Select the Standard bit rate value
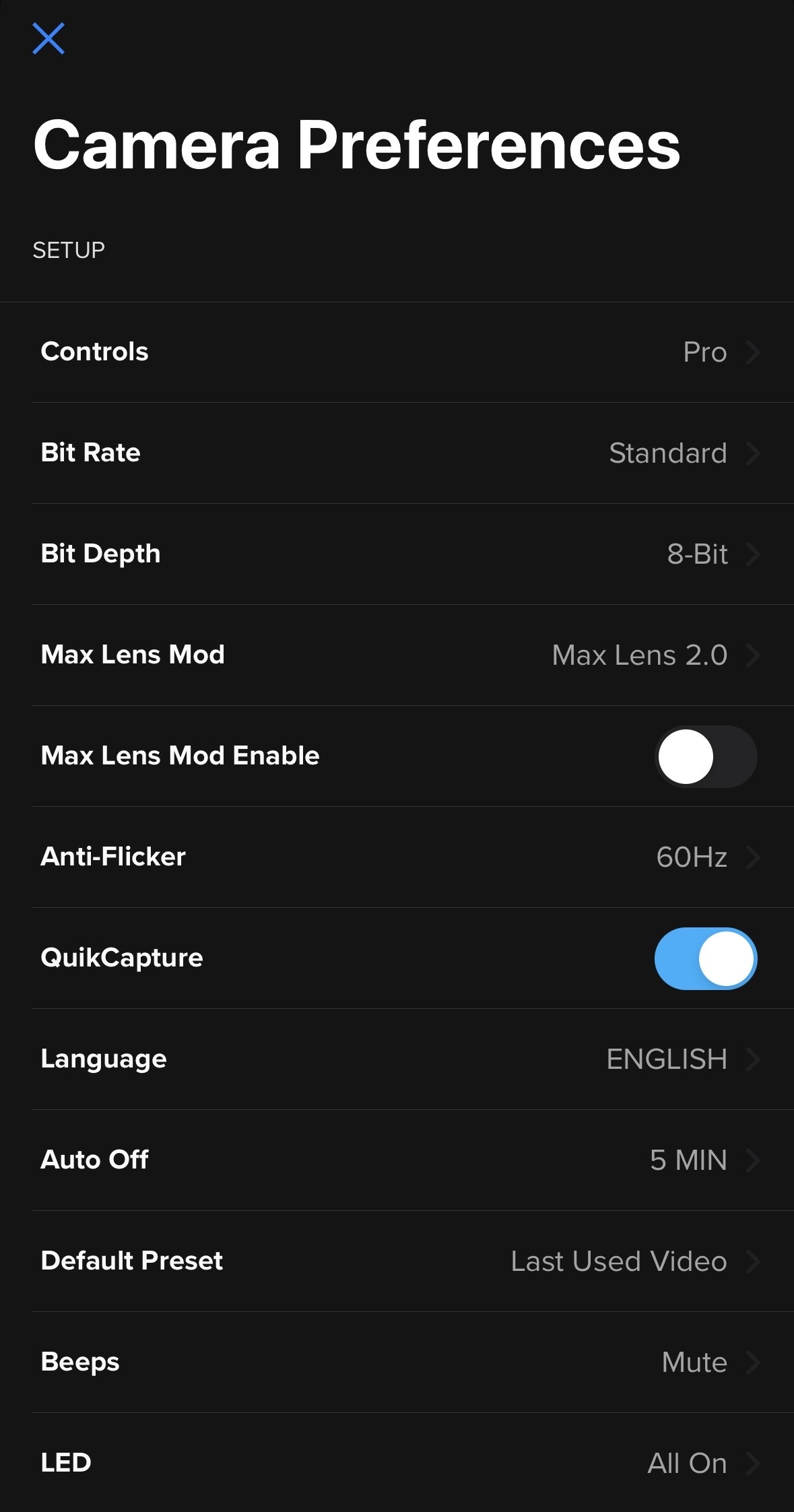Image resolution: width=794 pixels, height=1512 pixels. (x=667, y=453)
